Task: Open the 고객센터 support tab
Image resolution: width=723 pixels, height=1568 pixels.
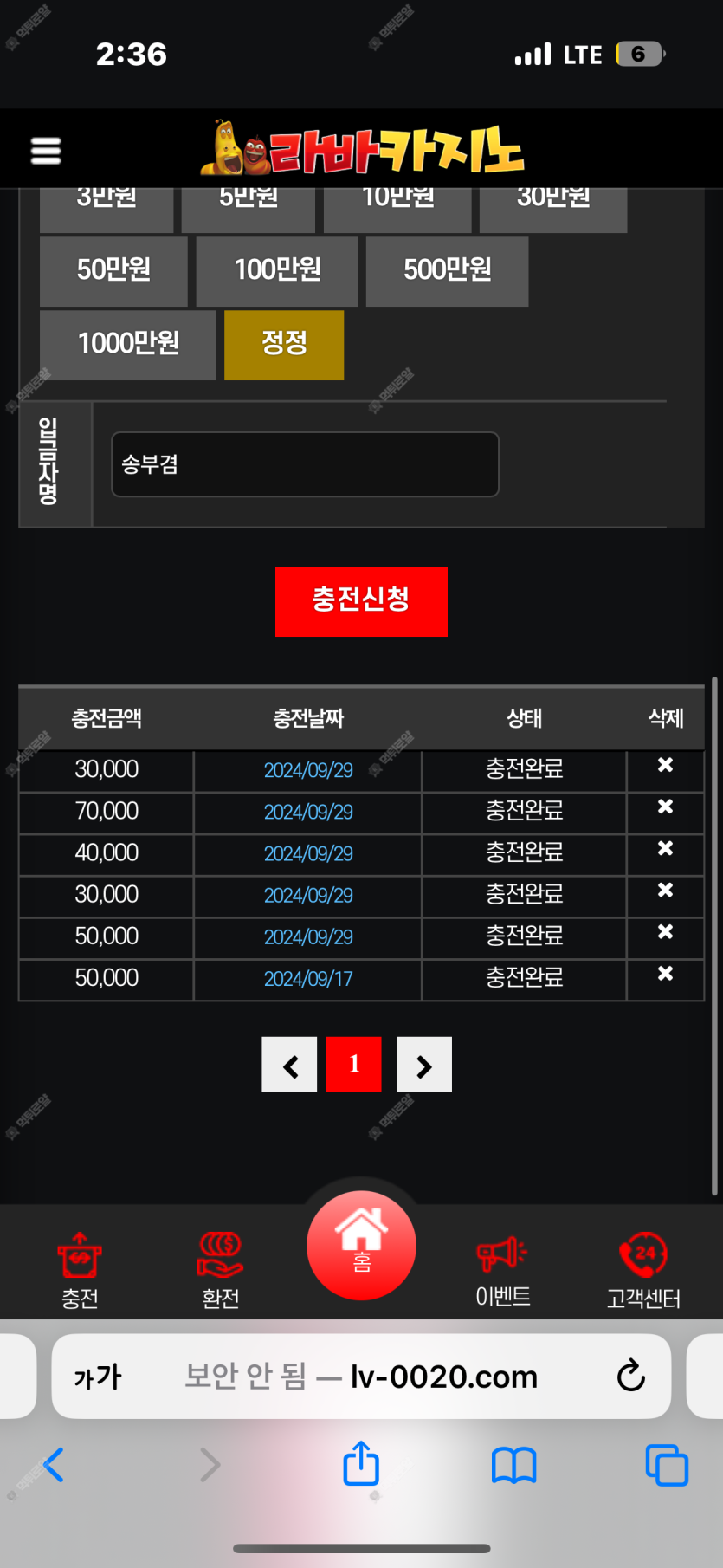Action: pyautogui.click(x=642, y=1269)
